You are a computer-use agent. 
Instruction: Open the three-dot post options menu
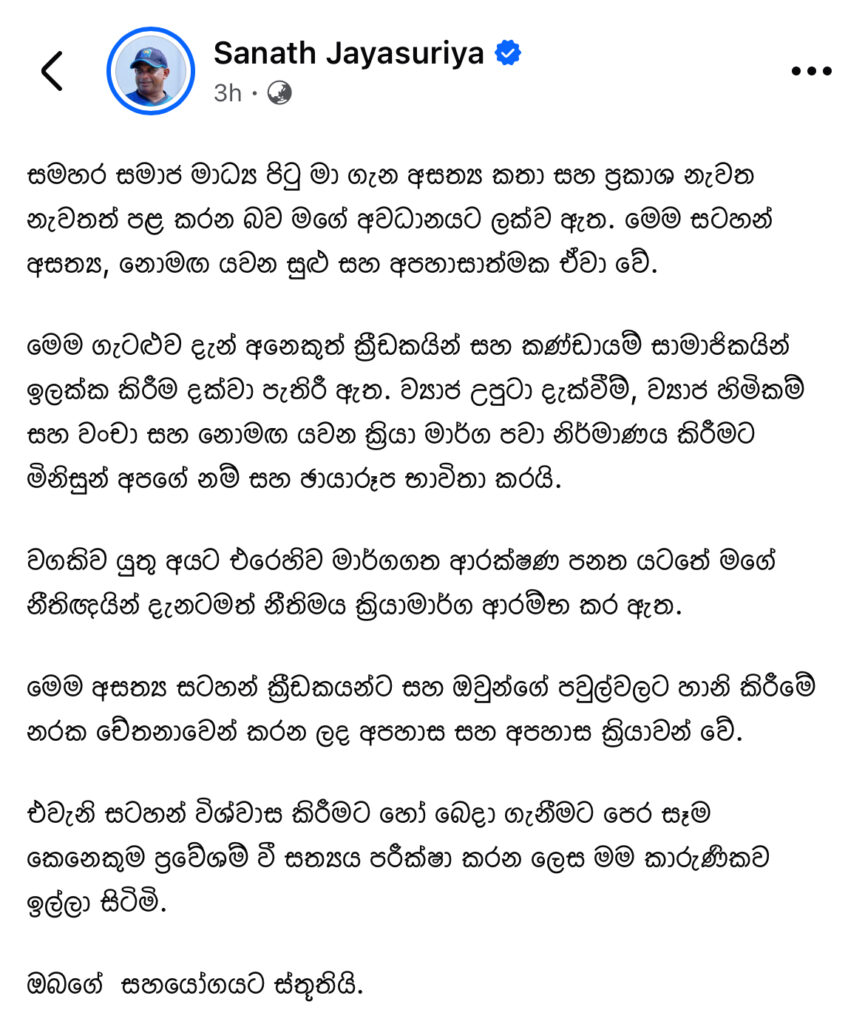click(811, 71)
